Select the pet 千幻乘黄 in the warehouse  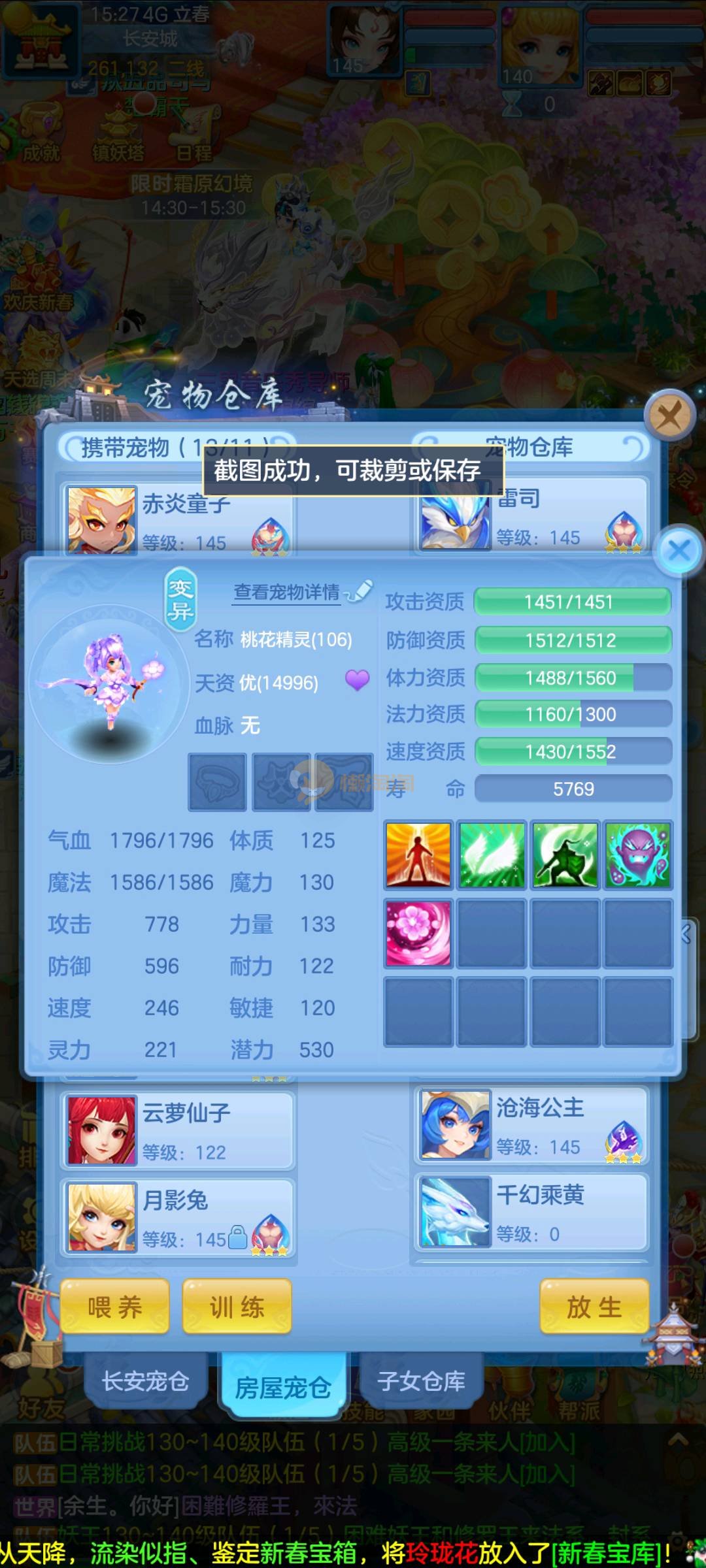coord(531,1213)
